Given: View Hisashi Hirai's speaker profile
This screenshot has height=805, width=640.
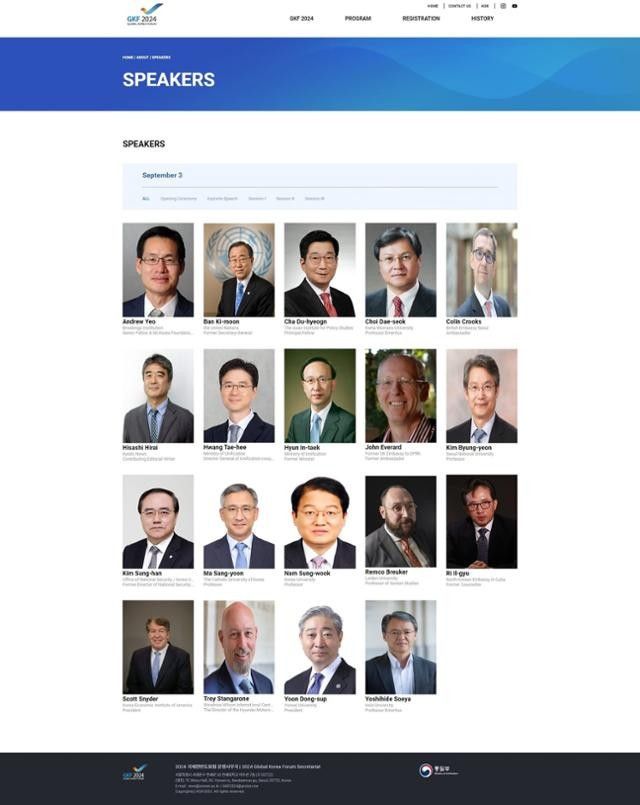Looking at the screenshot, I should click(x=158, y=396).
